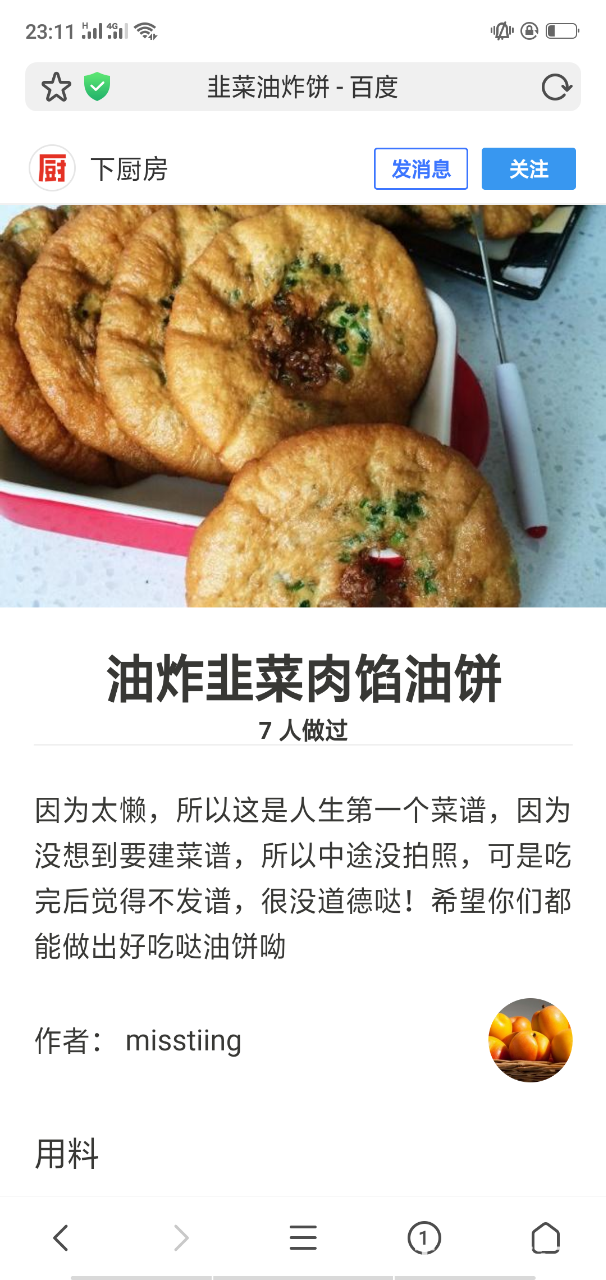Open the green shield security info
This screenshot has width=606, height=1280.
97,87
